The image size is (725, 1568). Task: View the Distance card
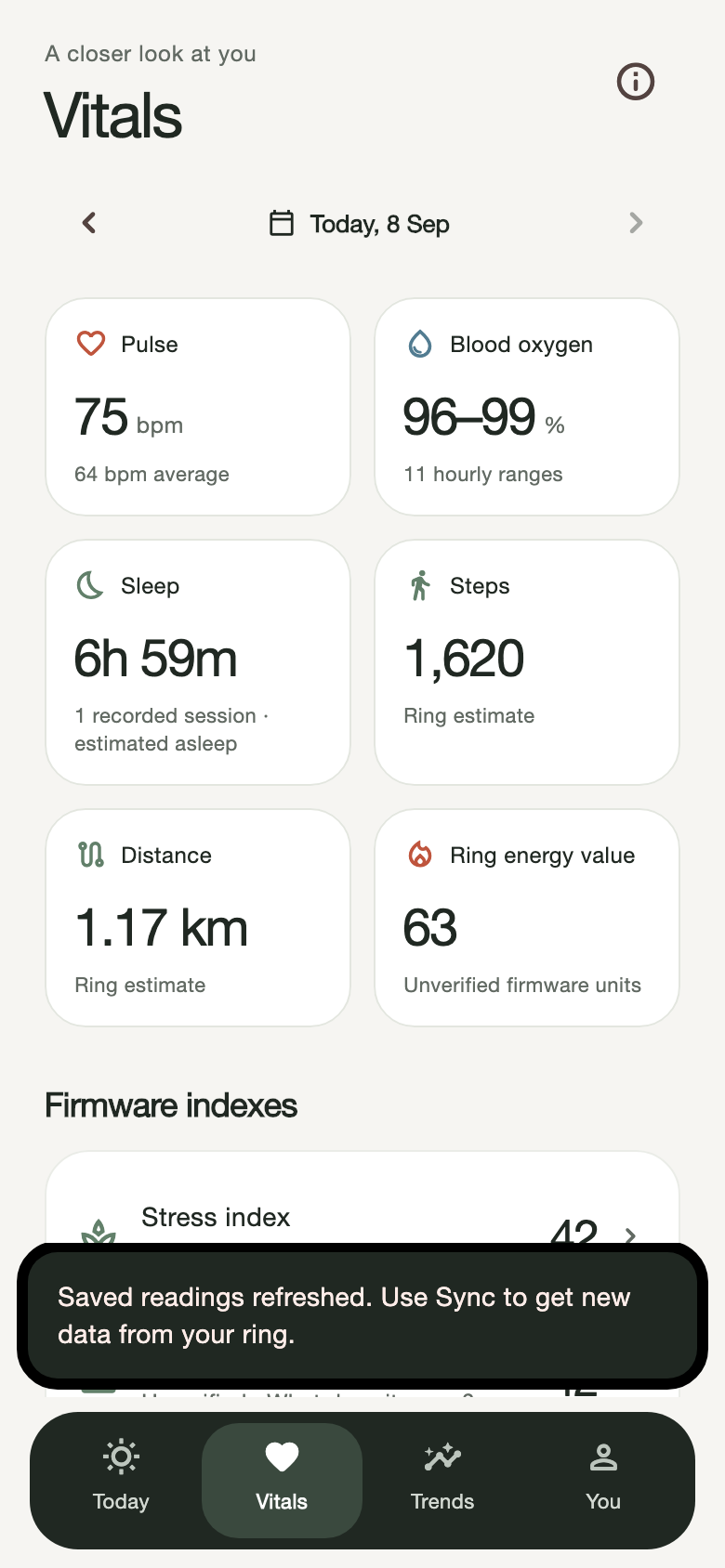tap(198, 918)
